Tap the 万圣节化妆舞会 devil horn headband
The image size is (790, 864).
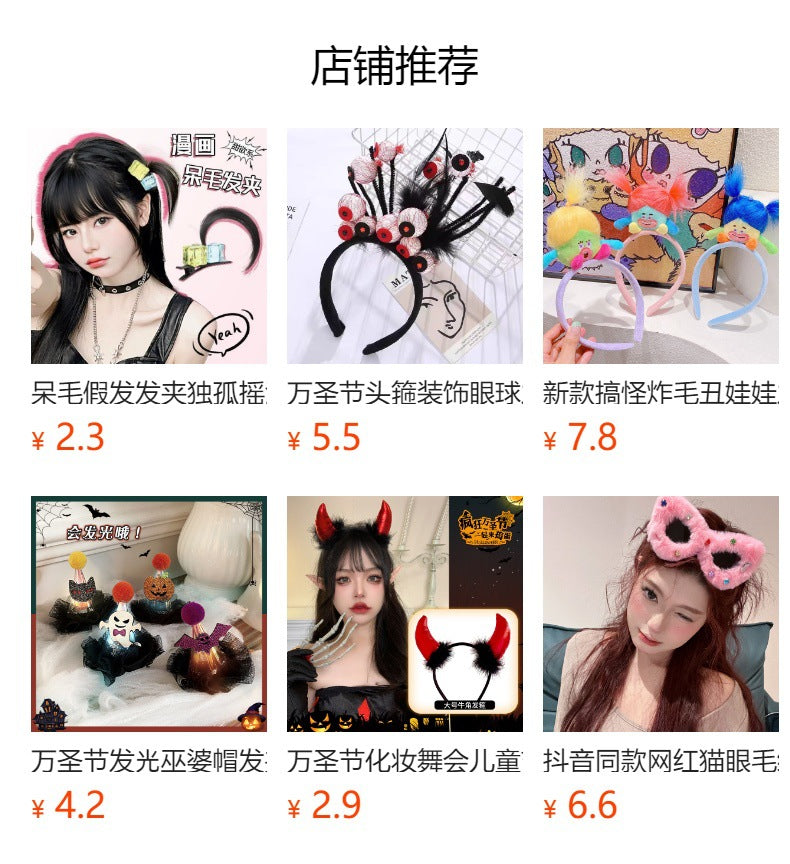pyautogui.click(x=404, y=614)
